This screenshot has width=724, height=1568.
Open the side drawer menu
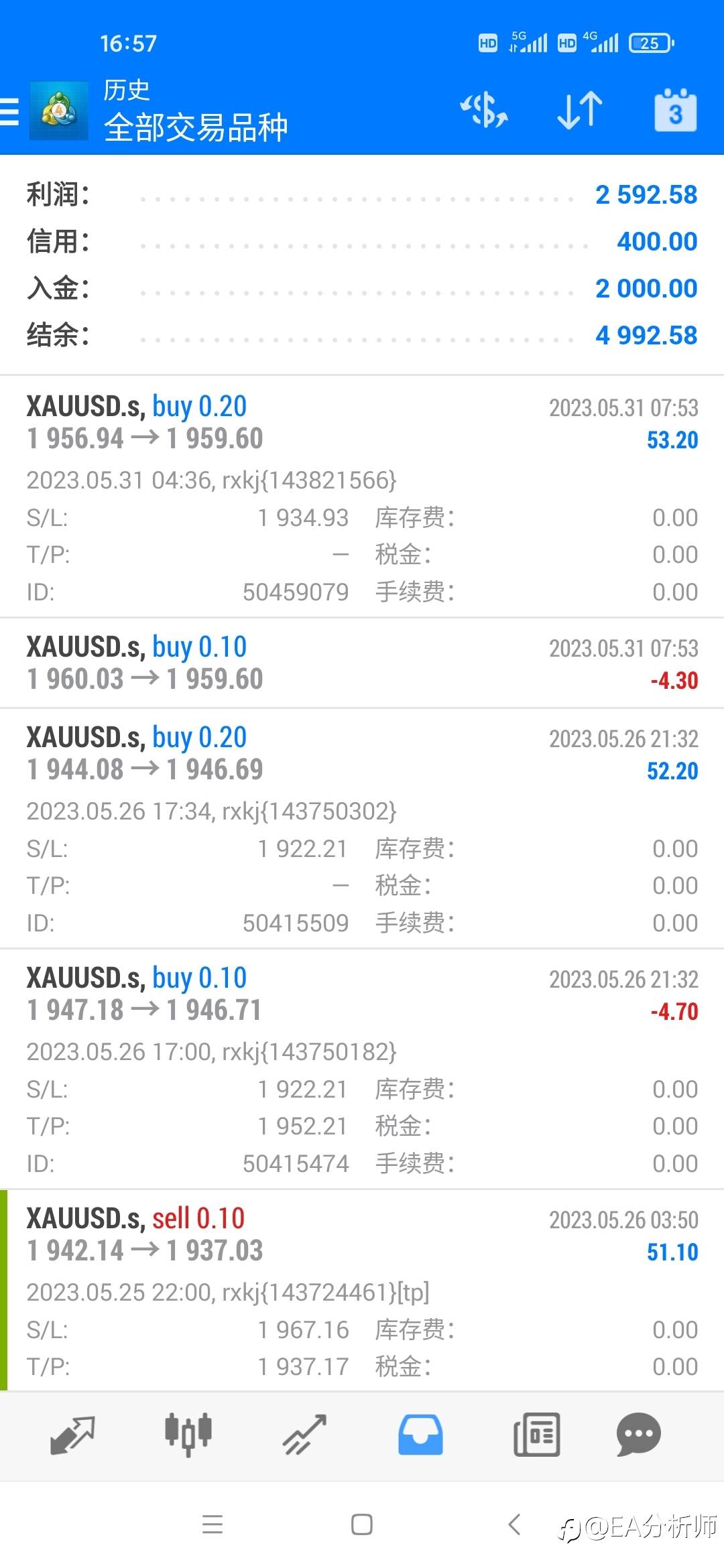(x=9, y=111)
